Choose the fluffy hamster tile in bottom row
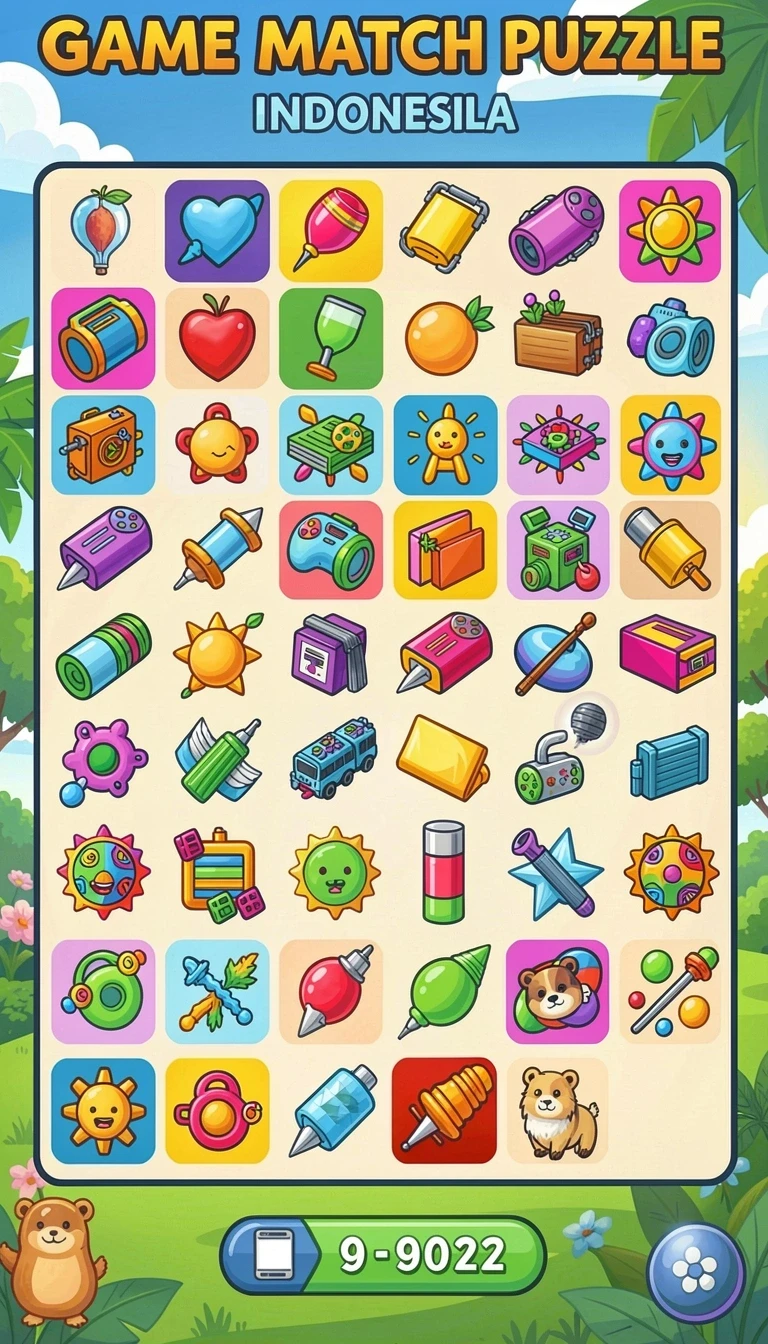 click(x=557, y=1110)
